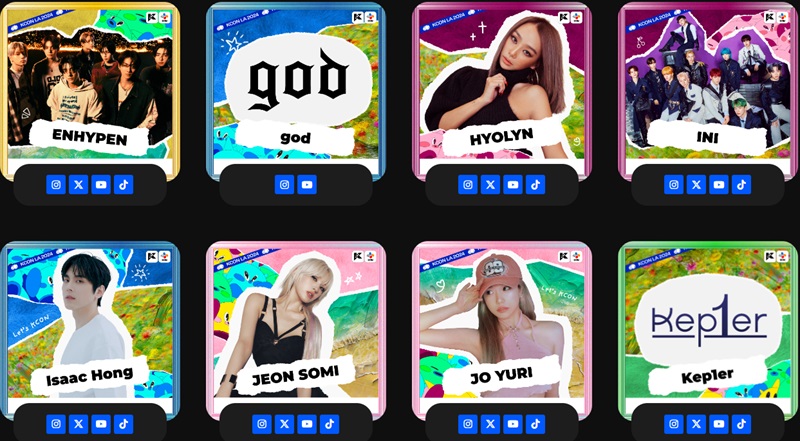800x441 pixels.
Task: Open Kep1er's TikTok link
Action: tap(741, 424)
